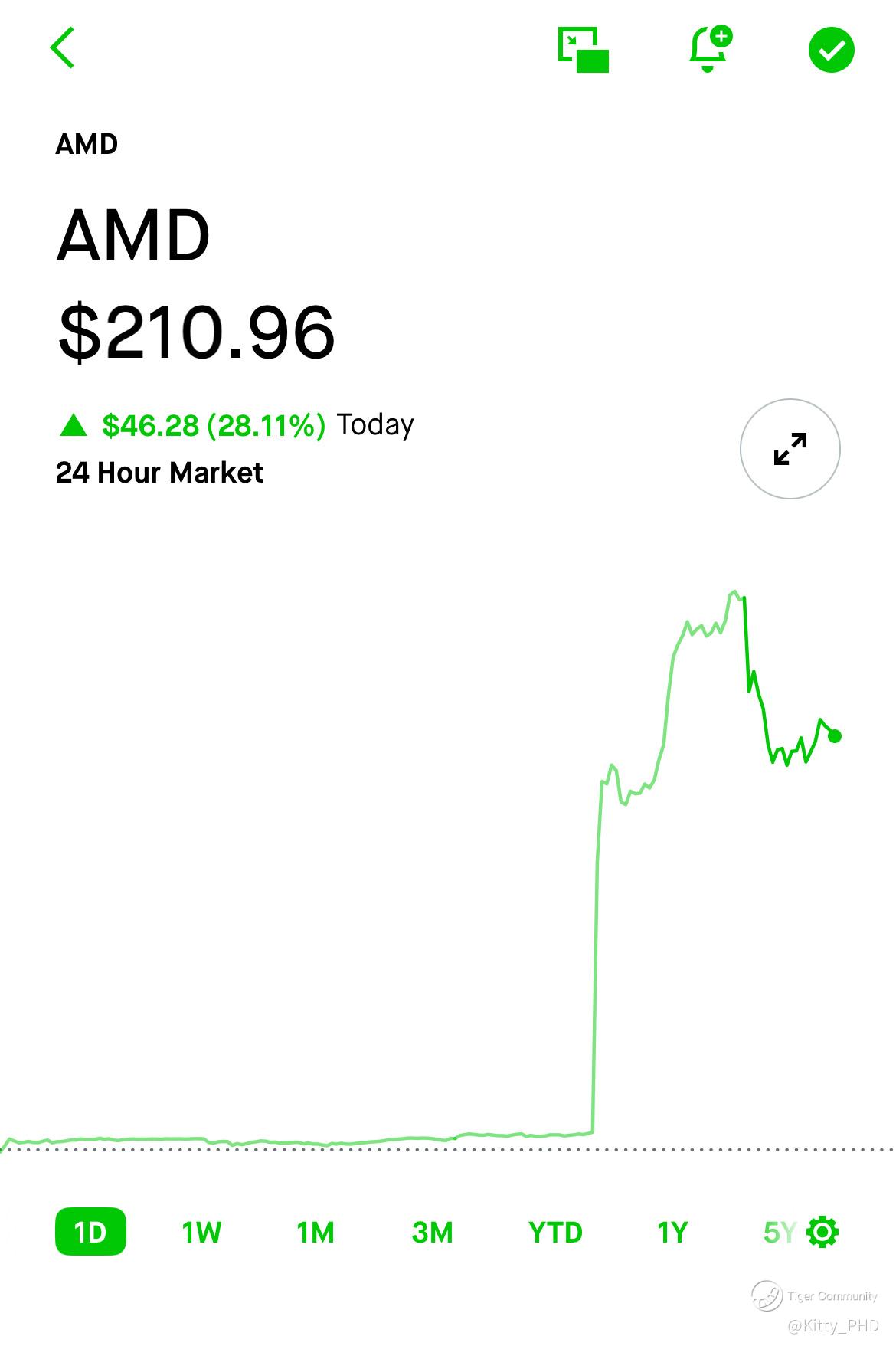Expand the chart to full screen
This screenshot has height=1346, width=896.
pos(790,449)
